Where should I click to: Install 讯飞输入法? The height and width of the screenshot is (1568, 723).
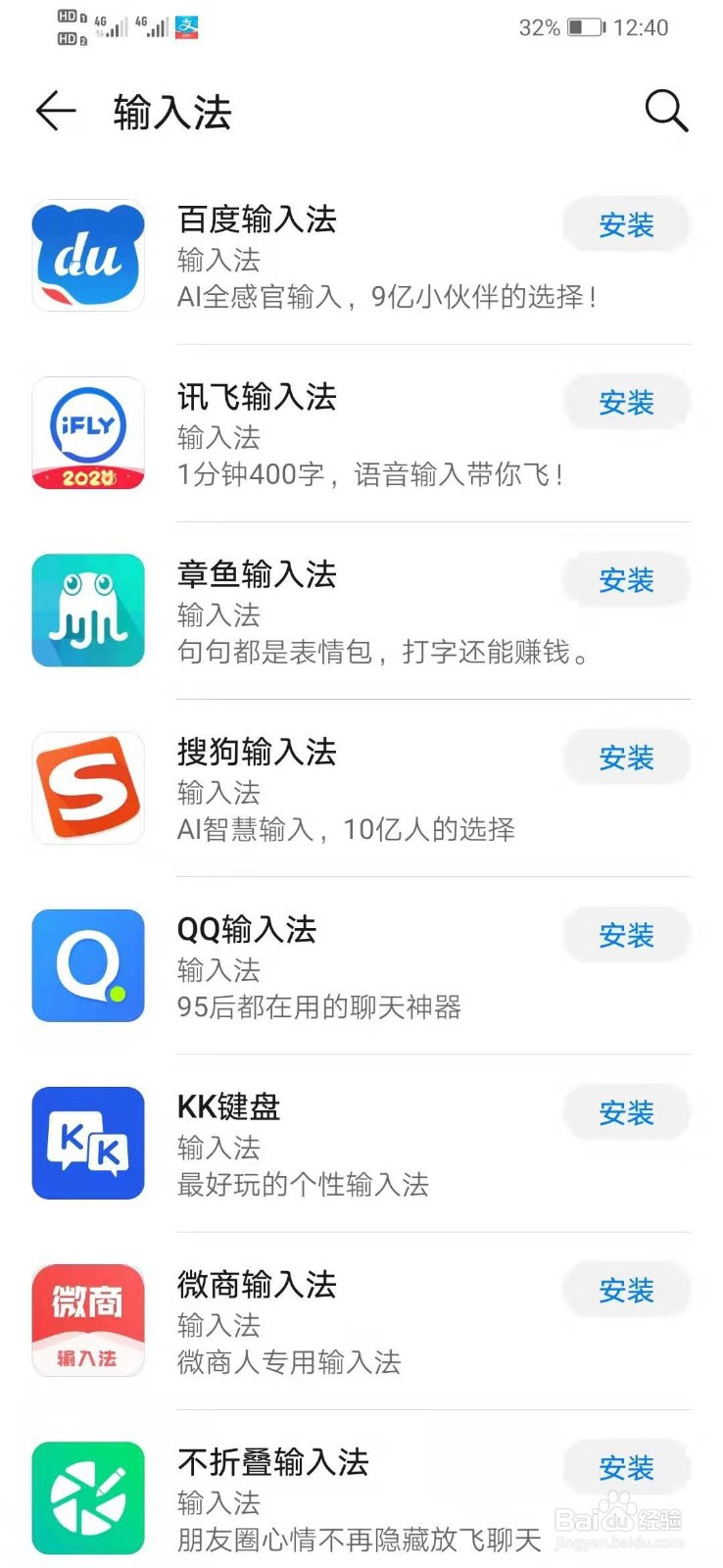tap(626, 402)
